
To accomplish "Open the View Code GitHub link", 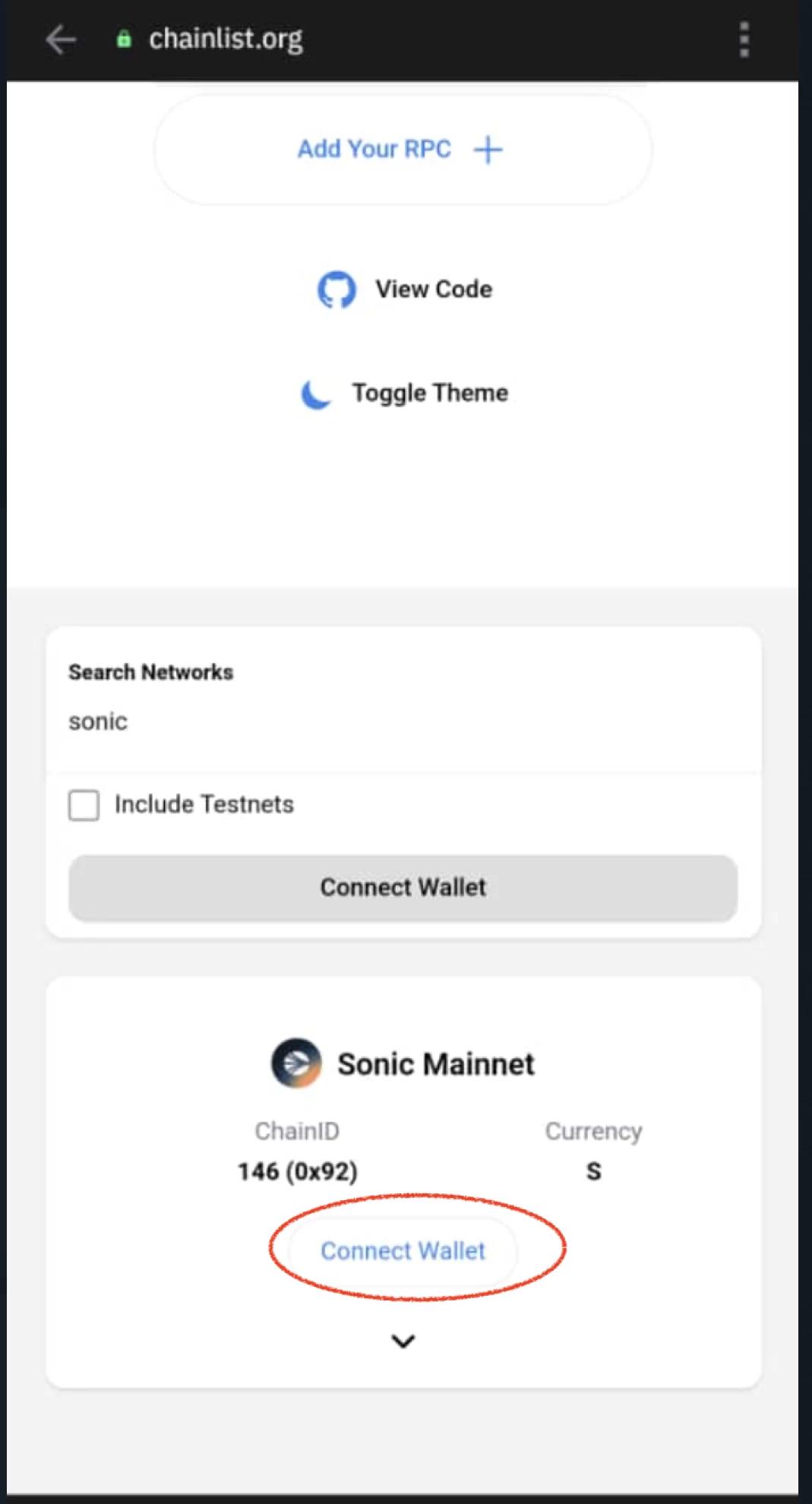I will [x=405, y=289].
